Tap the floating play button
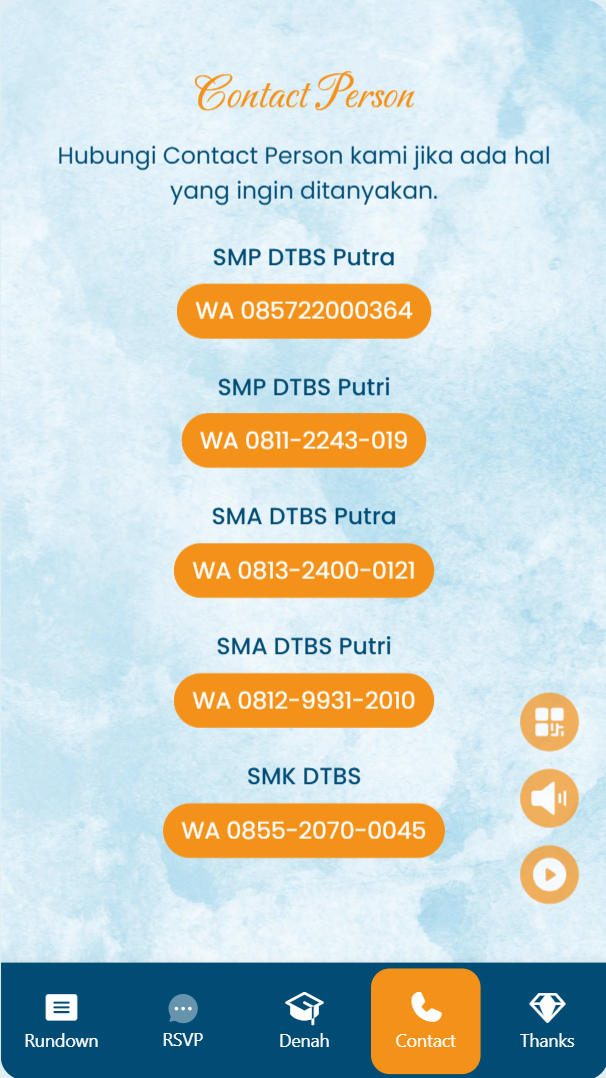The width and height of the screenshot is (606, 1078). 549,874
